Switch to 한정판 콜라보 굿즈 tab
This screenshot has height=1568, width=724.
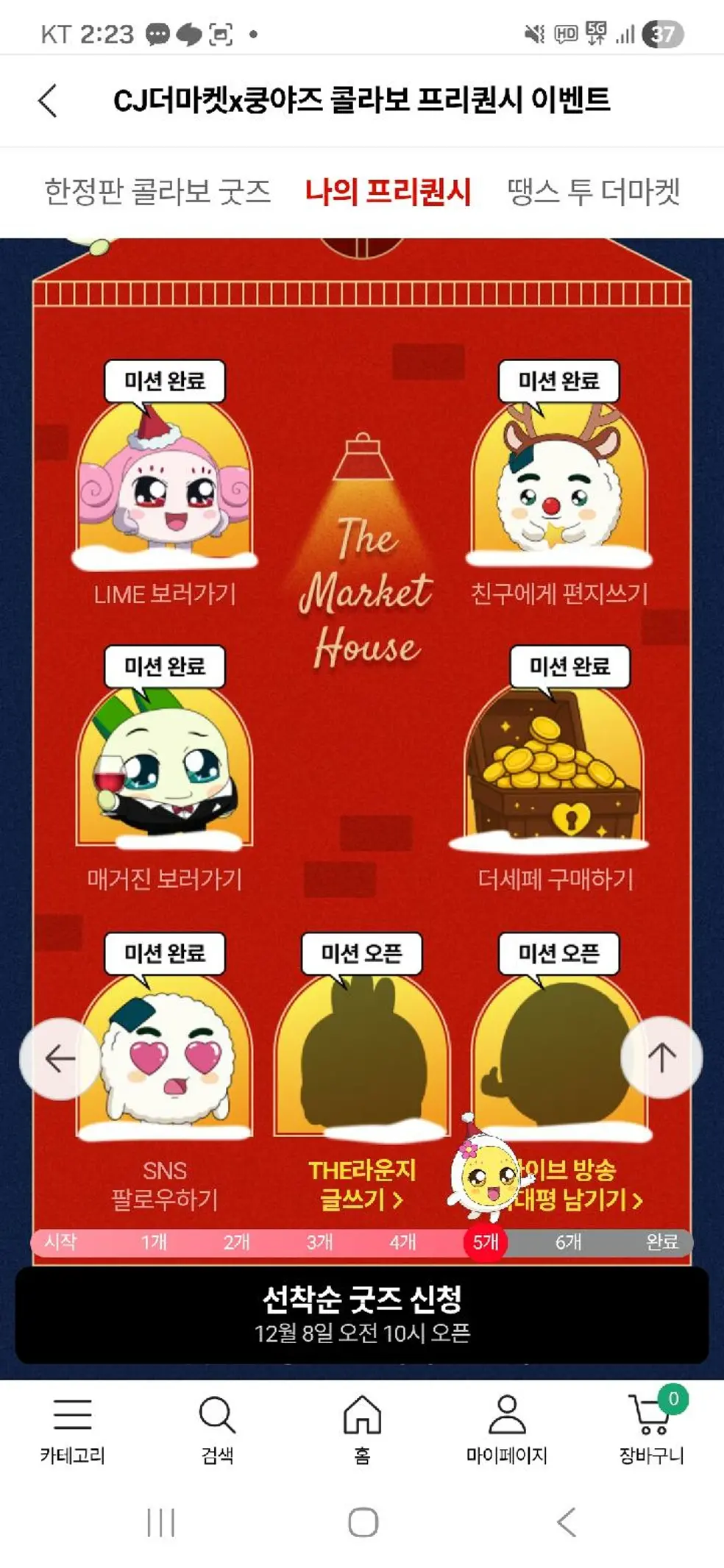[157, 192]
